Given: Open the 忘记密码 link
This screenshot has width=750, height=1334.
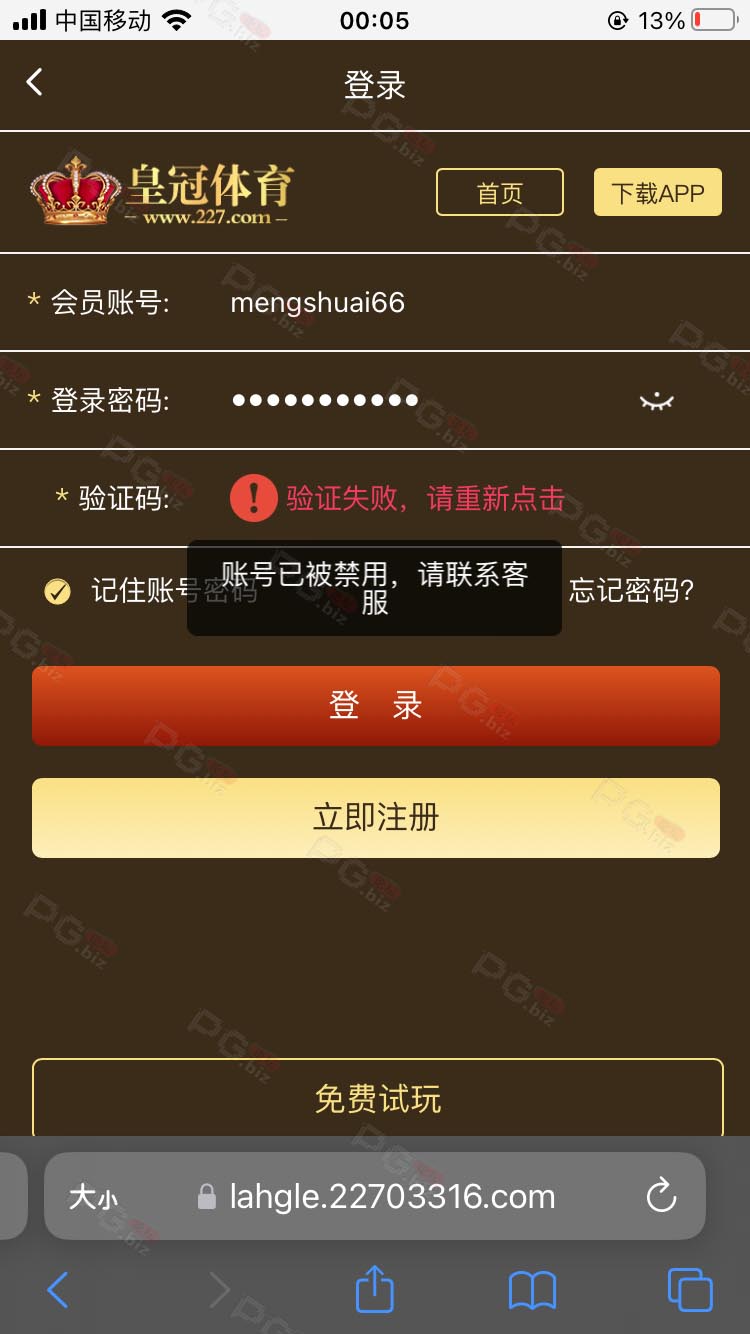Looking at the screenshot, I should click(x=631, y=591).
